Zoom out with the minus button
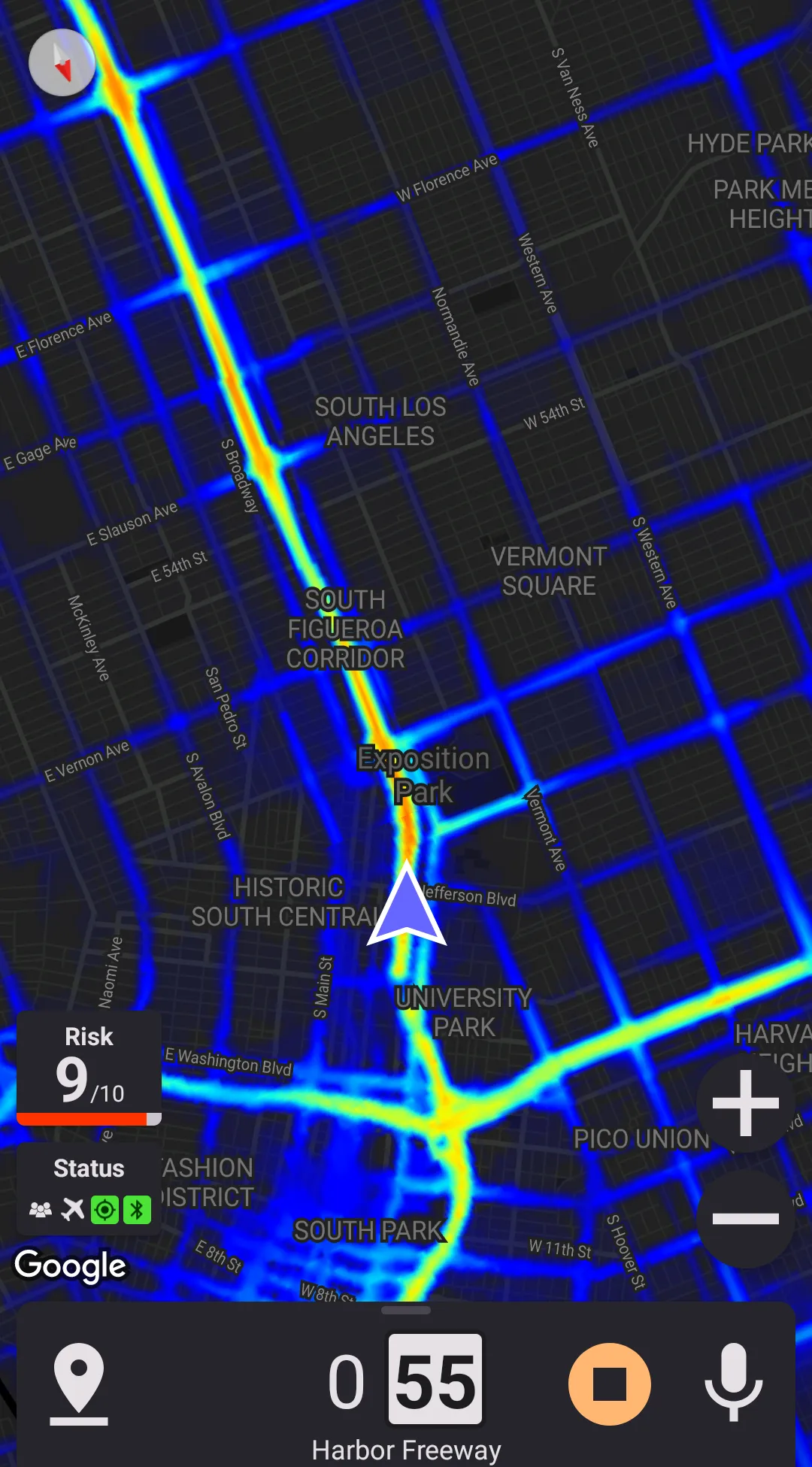Image resolution: width=812 pixels, height=1467 pixels. (745, 1219)
